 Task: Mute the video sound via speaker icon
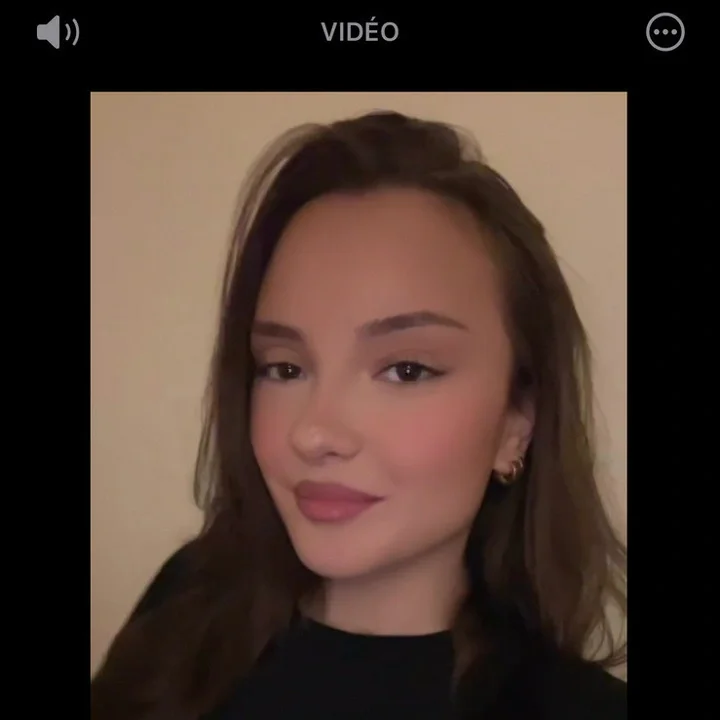tap(57, 33)
